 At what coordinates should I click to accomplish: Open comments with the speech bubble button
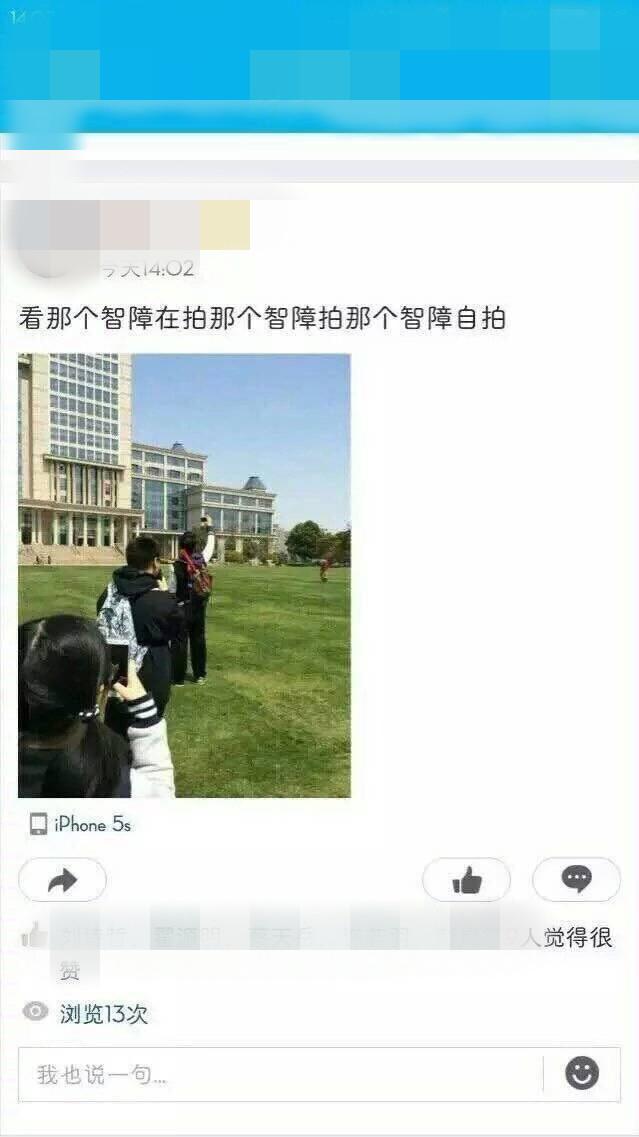576,880
